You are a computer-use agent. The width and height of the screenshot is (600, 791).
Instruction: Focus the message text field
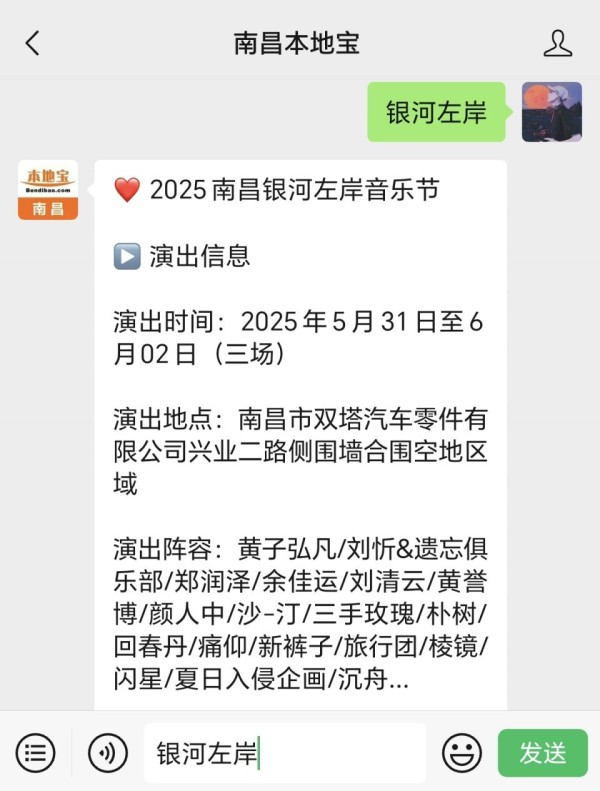coord(285,753)
